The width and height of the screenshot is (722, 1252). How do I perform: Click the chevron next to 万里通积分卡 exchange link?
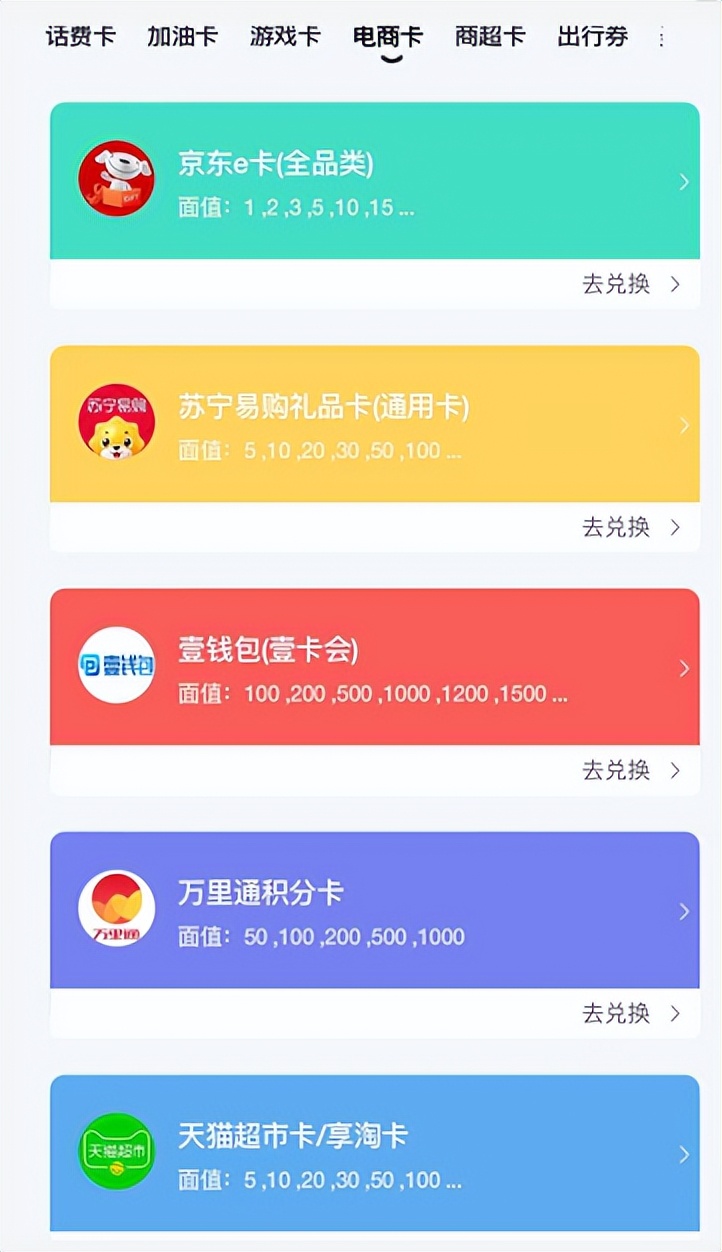point(677,1013)
